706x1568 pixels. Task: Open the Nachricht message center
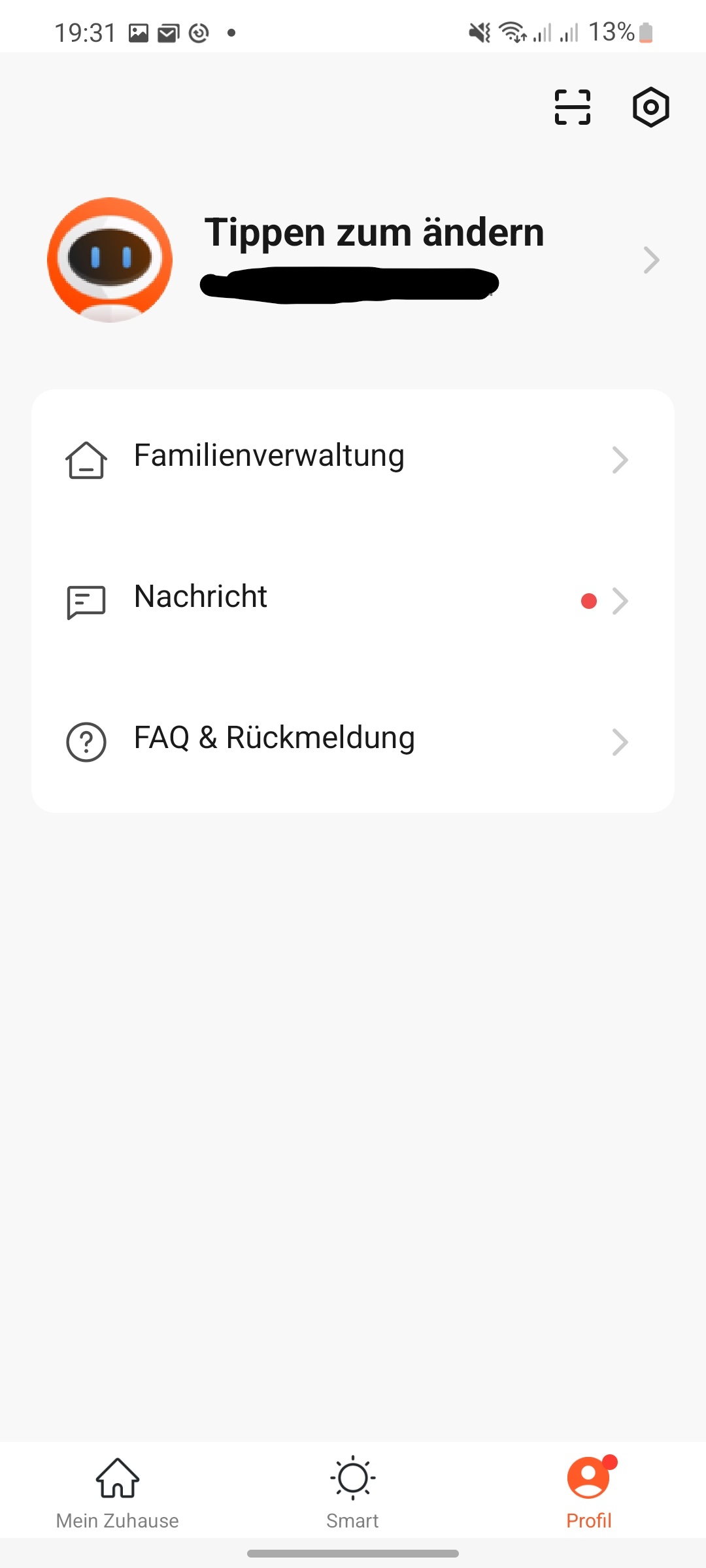tap(199, 596)
